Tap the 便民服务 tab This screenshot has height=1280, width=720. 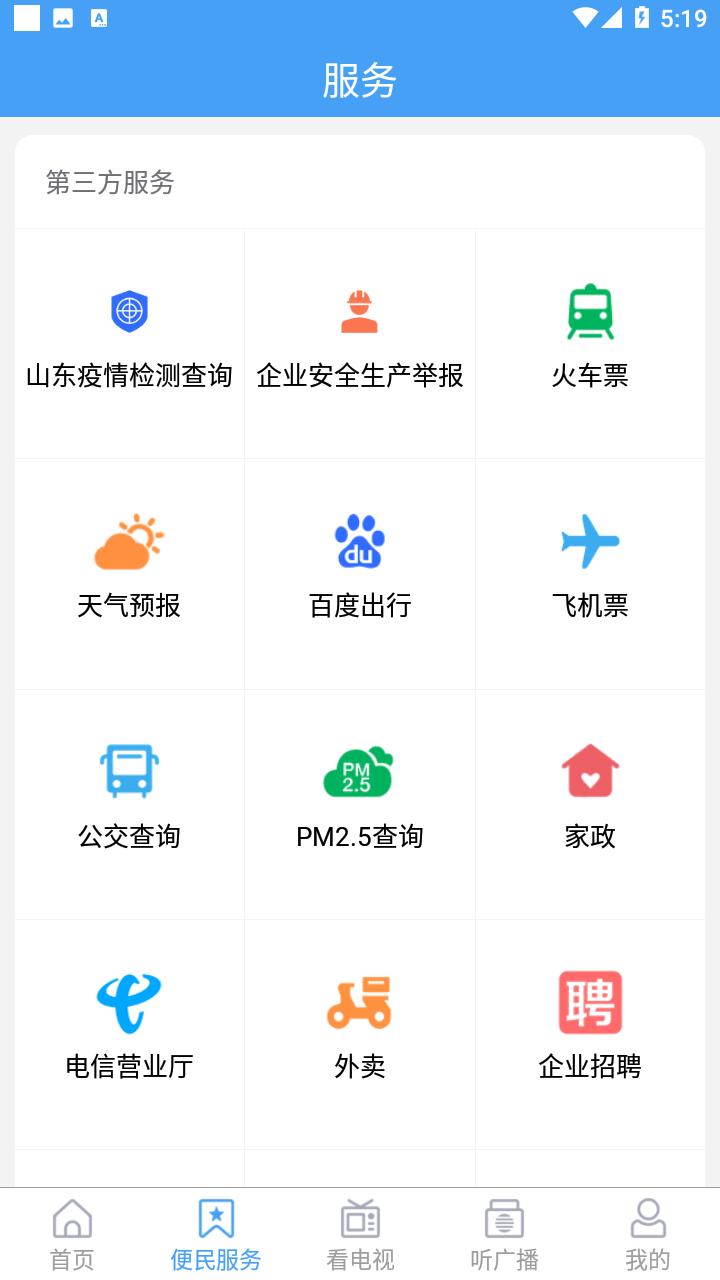coord(216,1235)
